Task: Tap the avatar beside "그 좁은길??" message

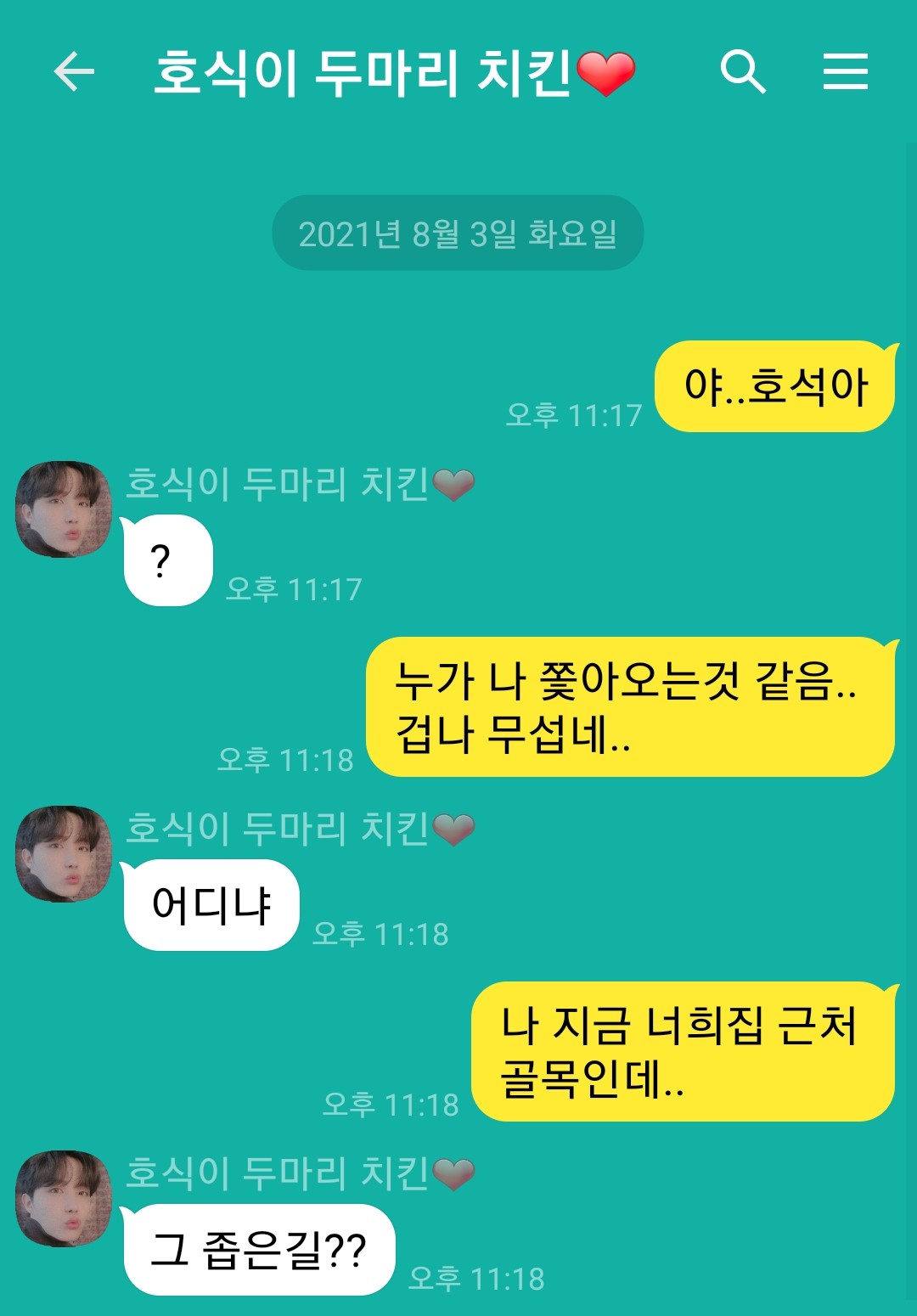Action: [x=64, y=1199]
